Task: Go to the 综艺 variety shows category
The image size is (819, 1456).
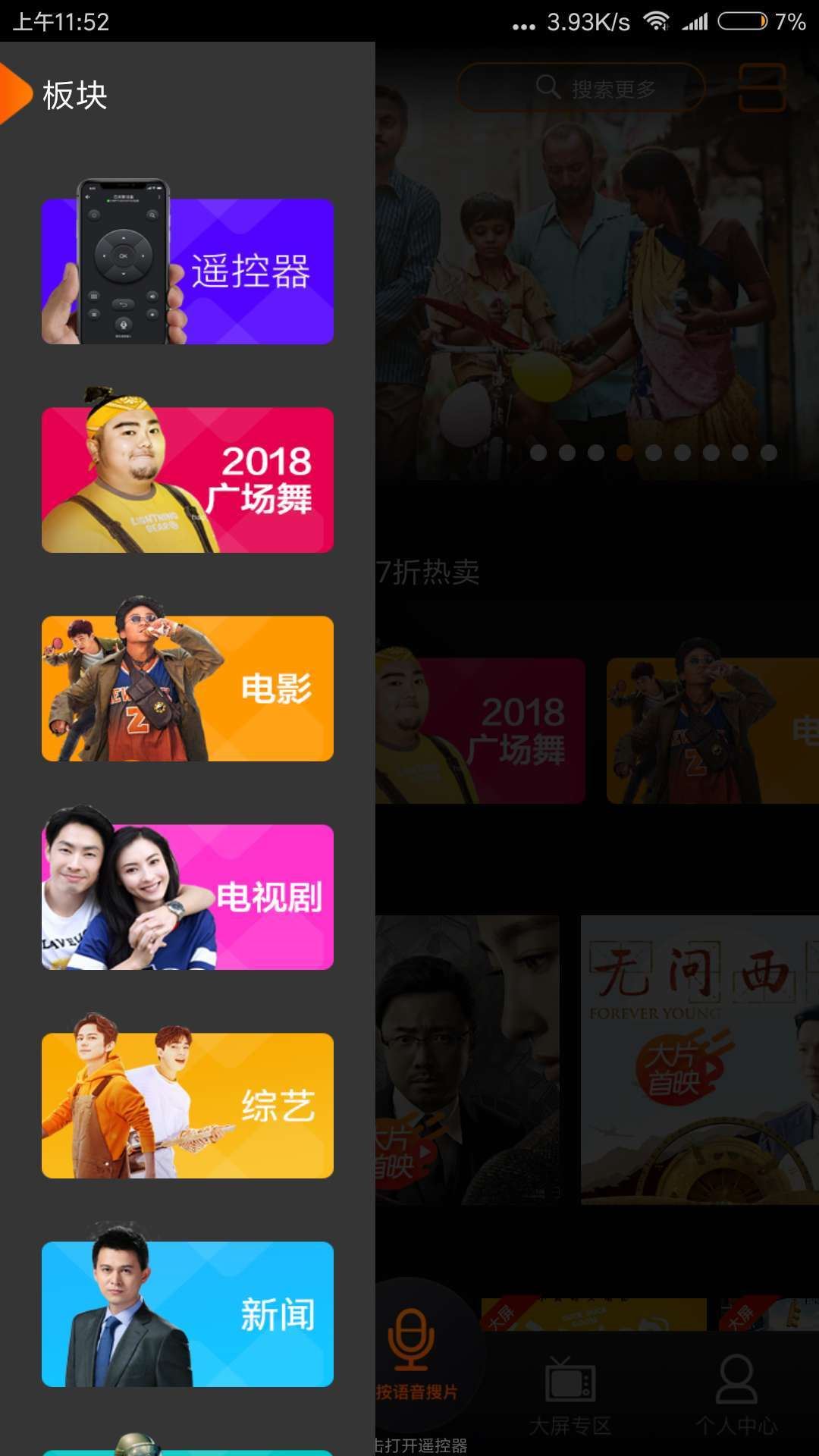Action: coord(187,1105)
